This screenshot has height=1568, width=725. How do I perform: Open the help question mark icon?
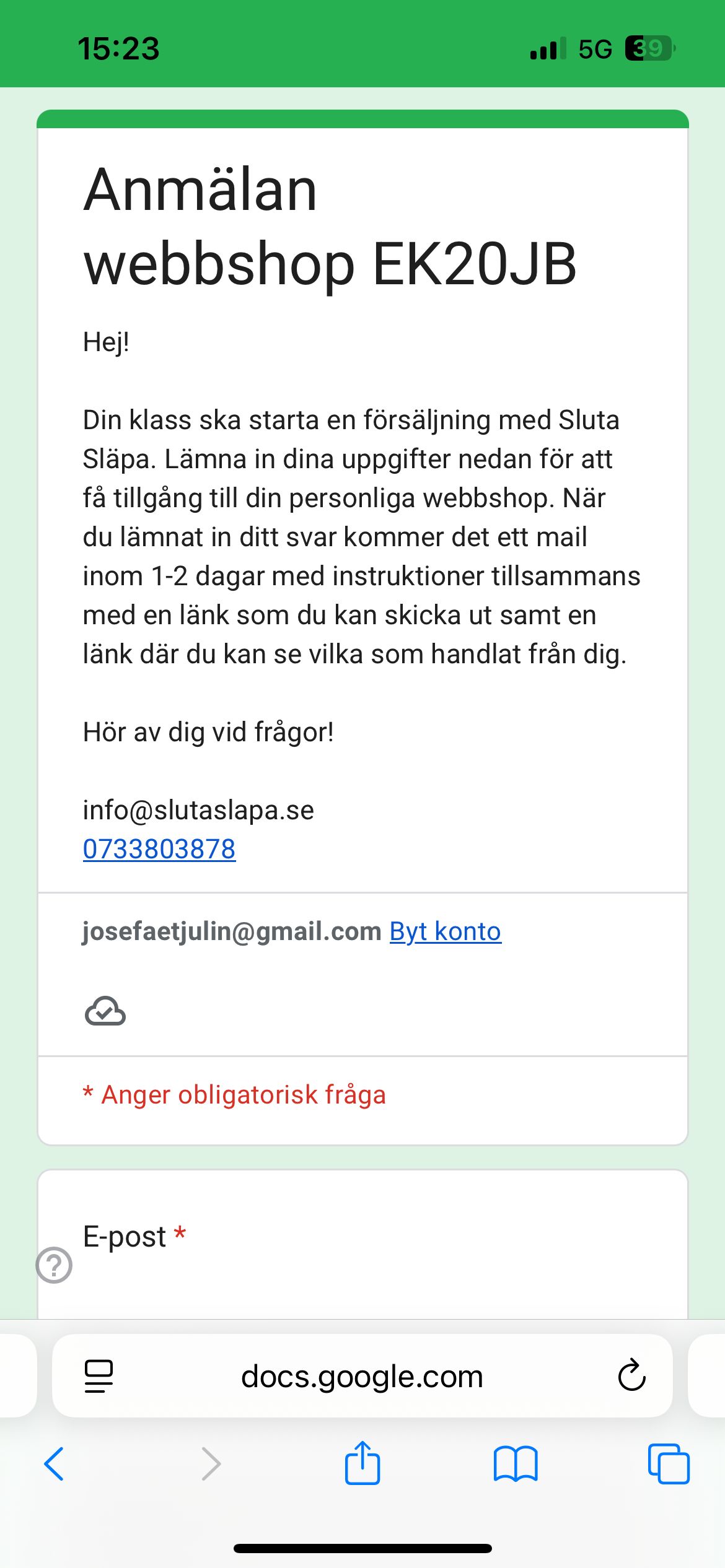pos(55,1265)
